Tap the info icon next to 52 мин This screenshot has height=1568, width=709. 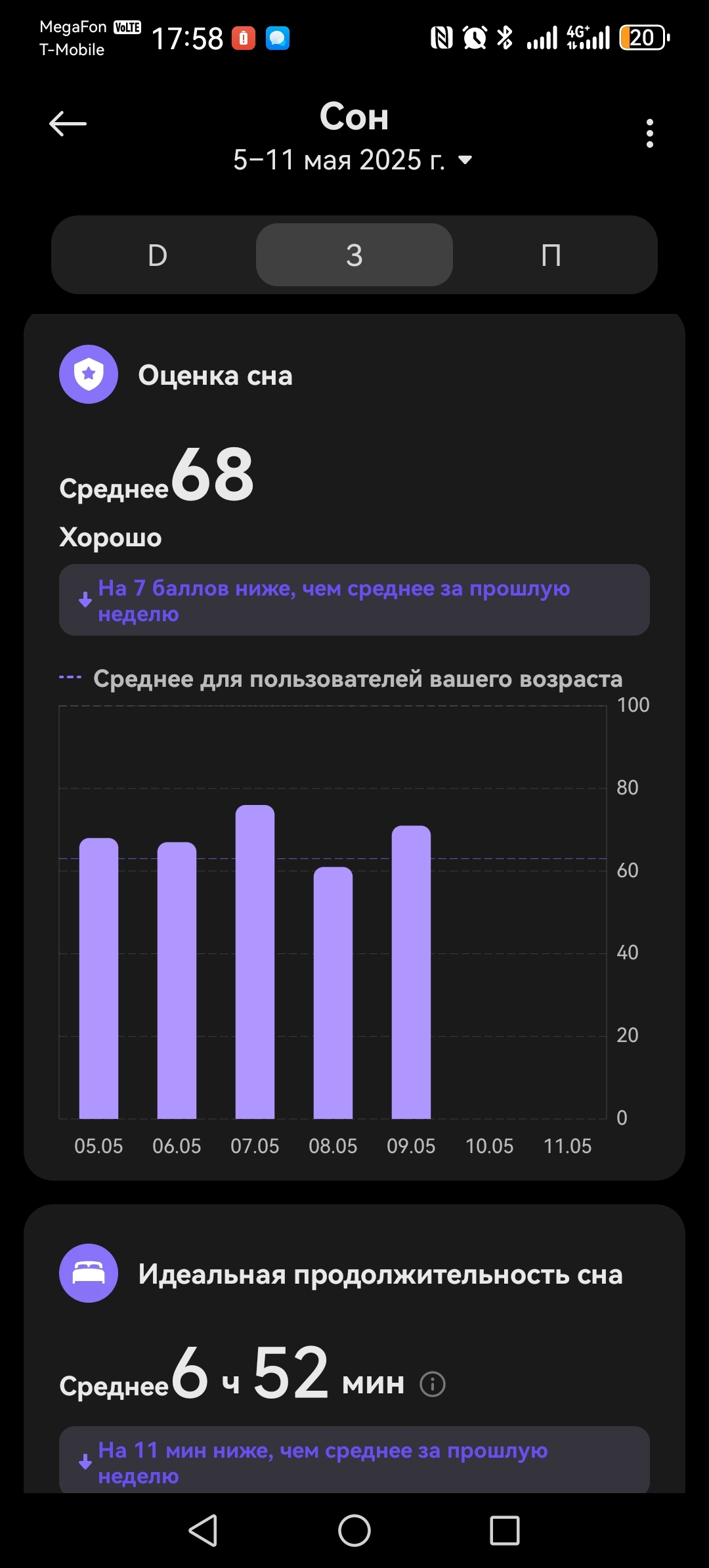click(x=433, y=1384)
